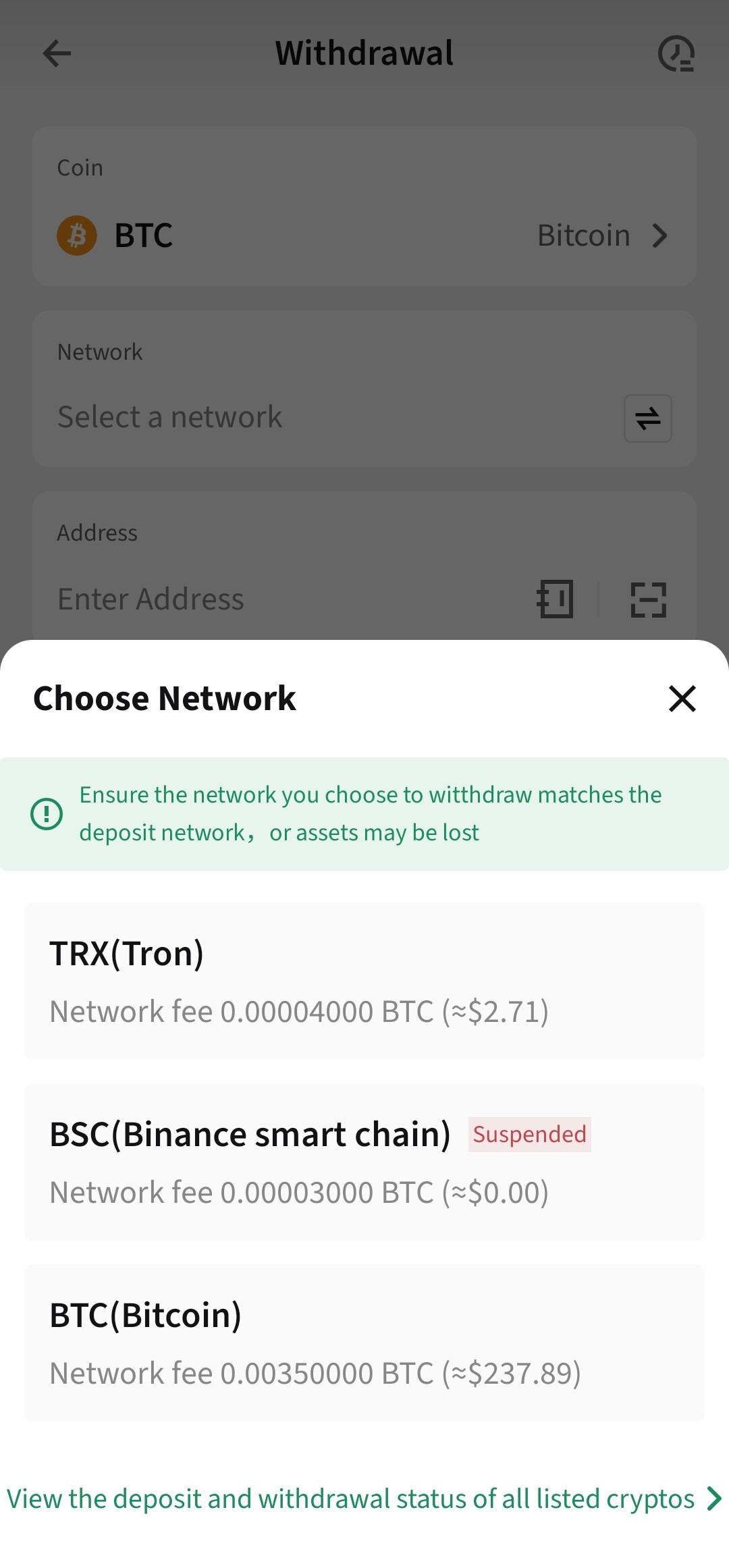Select the TRX(Tron) network
This screenshot has height=1568, width=729.
click(364, 981)
